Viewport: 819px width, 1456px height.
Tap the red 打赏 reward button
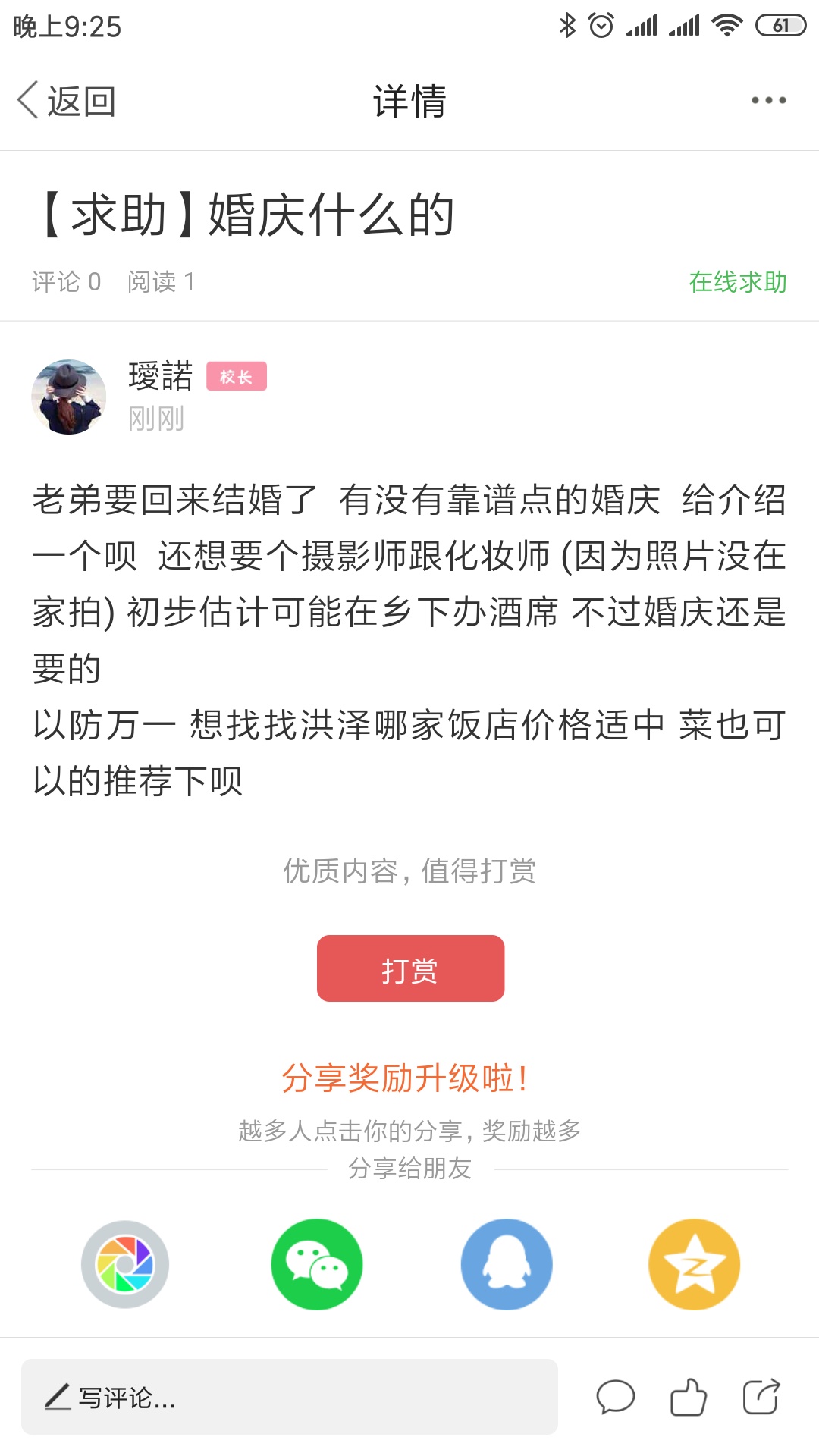tap(410, 968)
